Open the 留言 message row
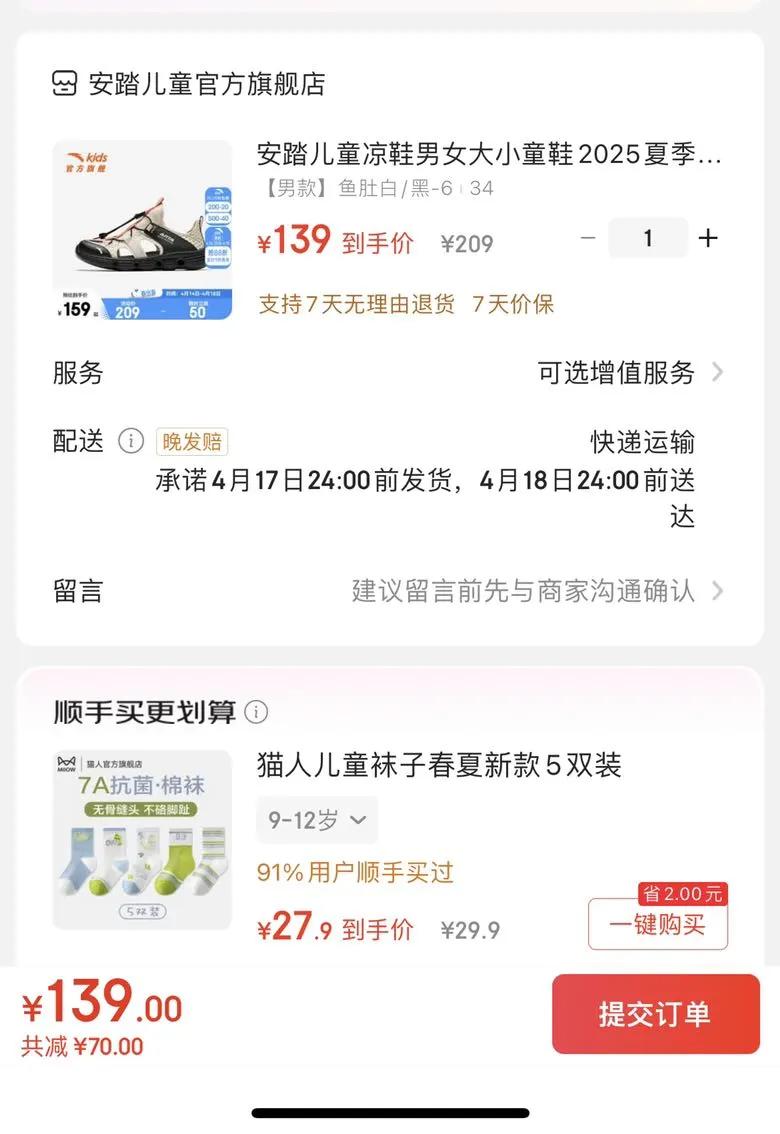Image resolution: width=780 pixels, height=1134 pixels. click(389, 591)
